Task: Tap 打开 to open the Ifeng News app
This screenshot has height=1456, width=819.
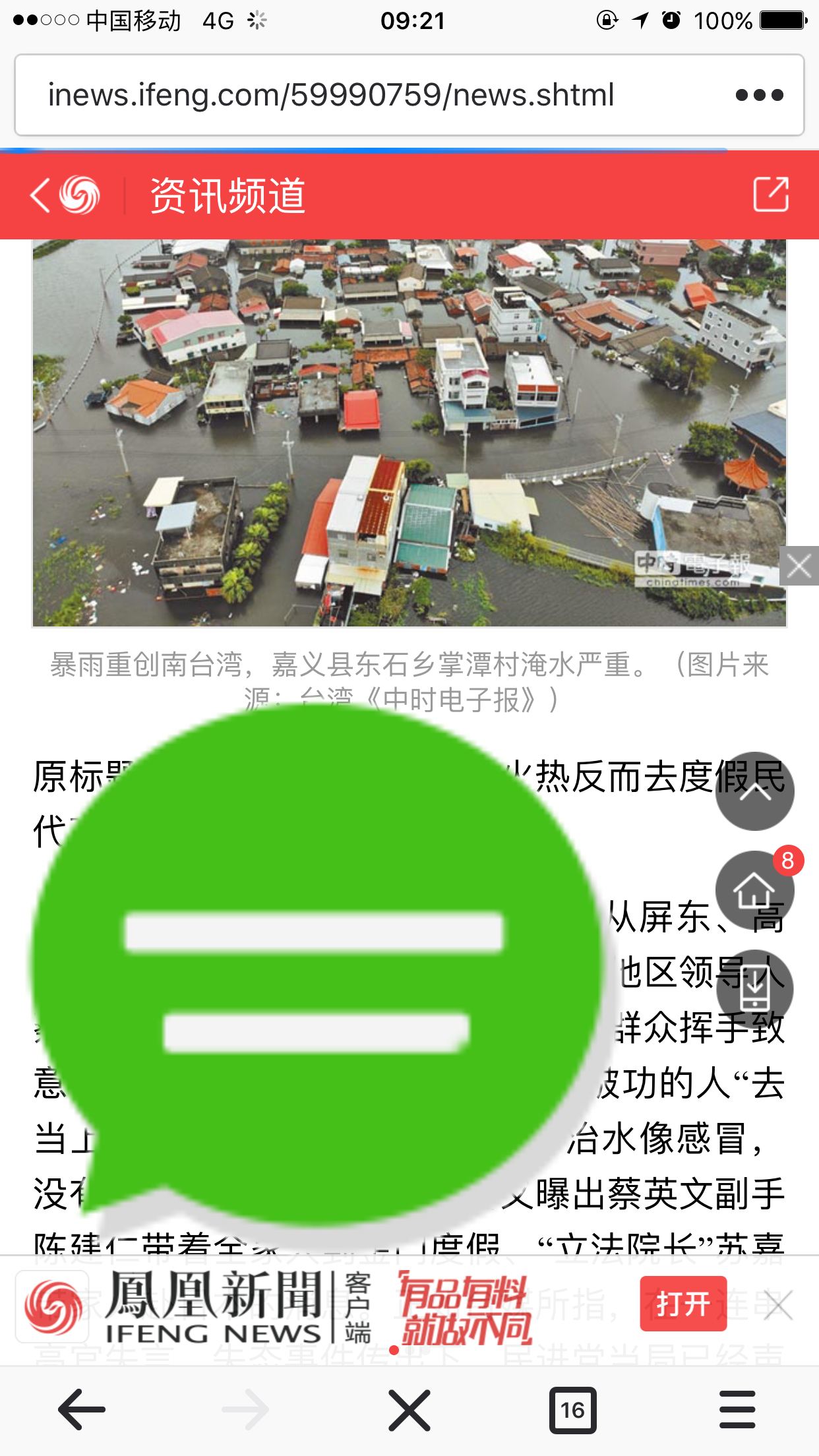Action: click(x=683, y=1304)
